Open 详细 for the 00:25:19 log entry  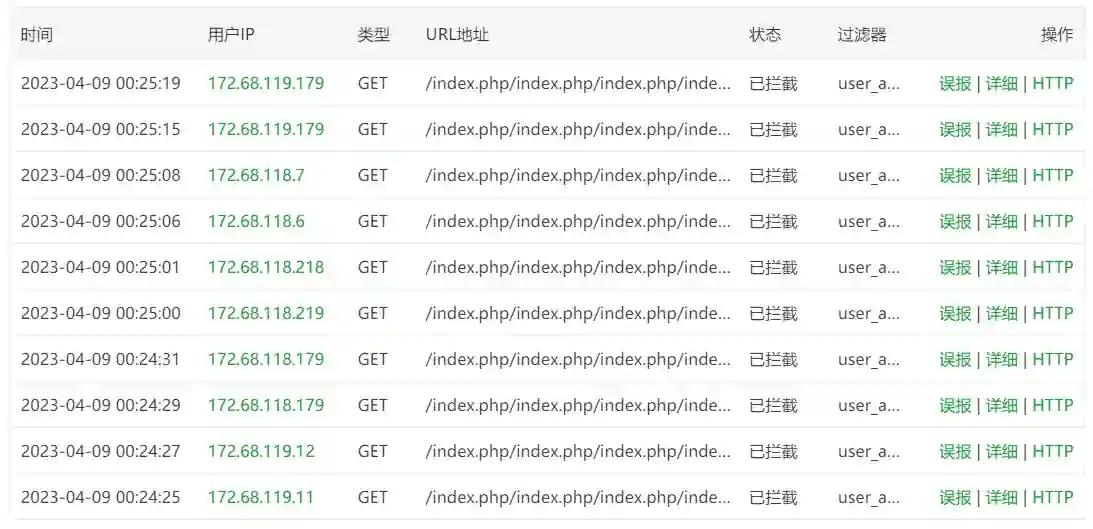pyautogui.click(x=1001, y=84)
